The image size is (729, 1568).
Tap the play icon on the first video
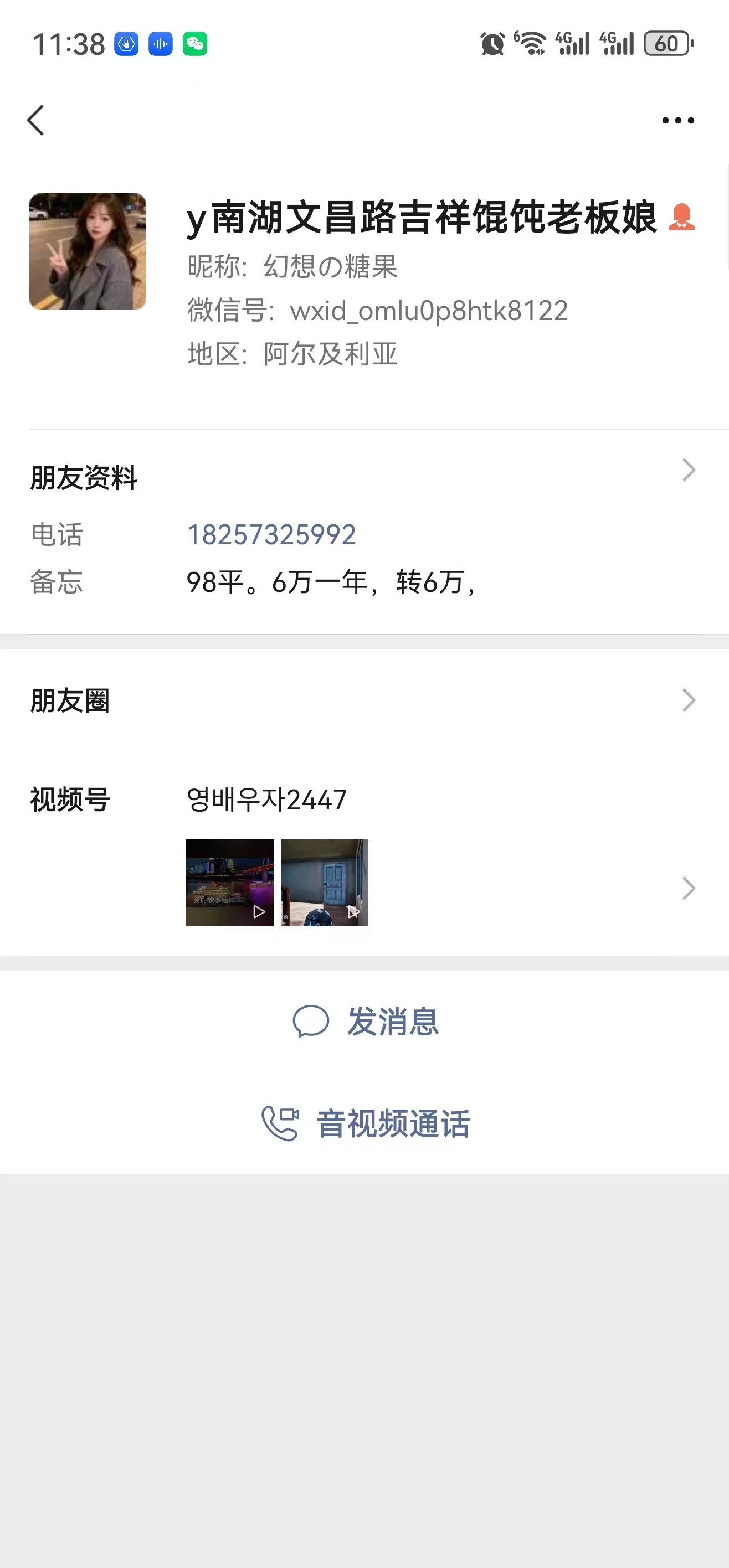click(258, 912)
